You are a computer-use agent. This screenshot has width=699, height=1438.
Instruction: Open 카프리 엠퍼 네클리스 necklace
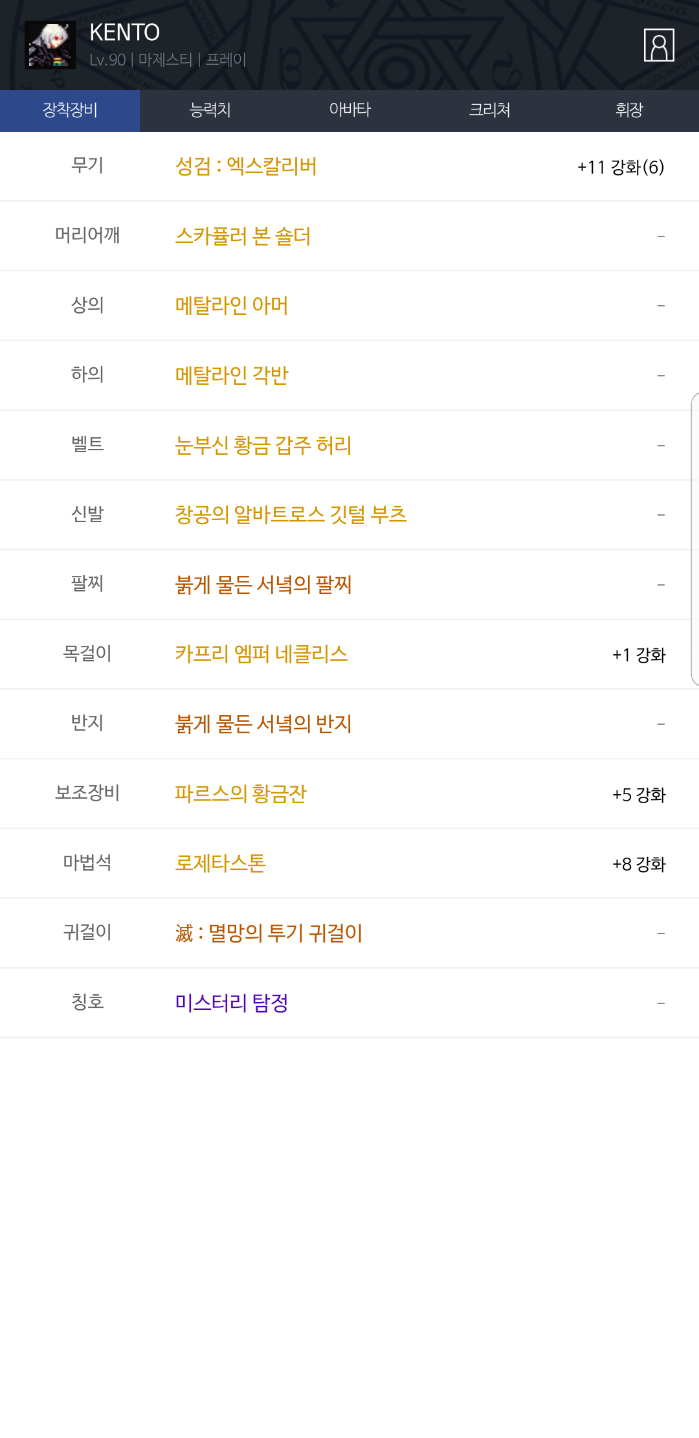click(261, 654)
